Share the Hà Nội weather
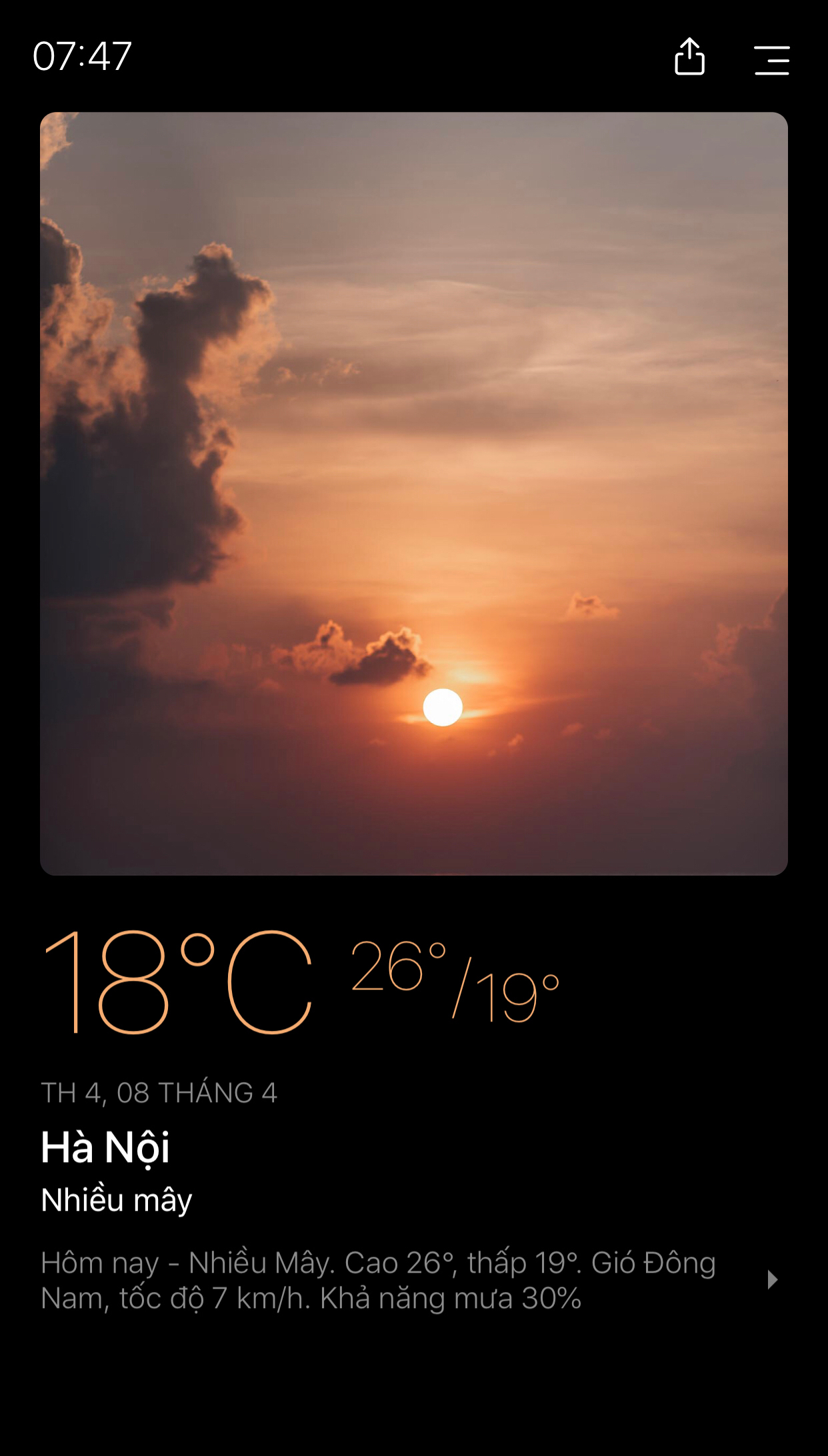This screenshot has width=828, height=1456. [689, 57]
